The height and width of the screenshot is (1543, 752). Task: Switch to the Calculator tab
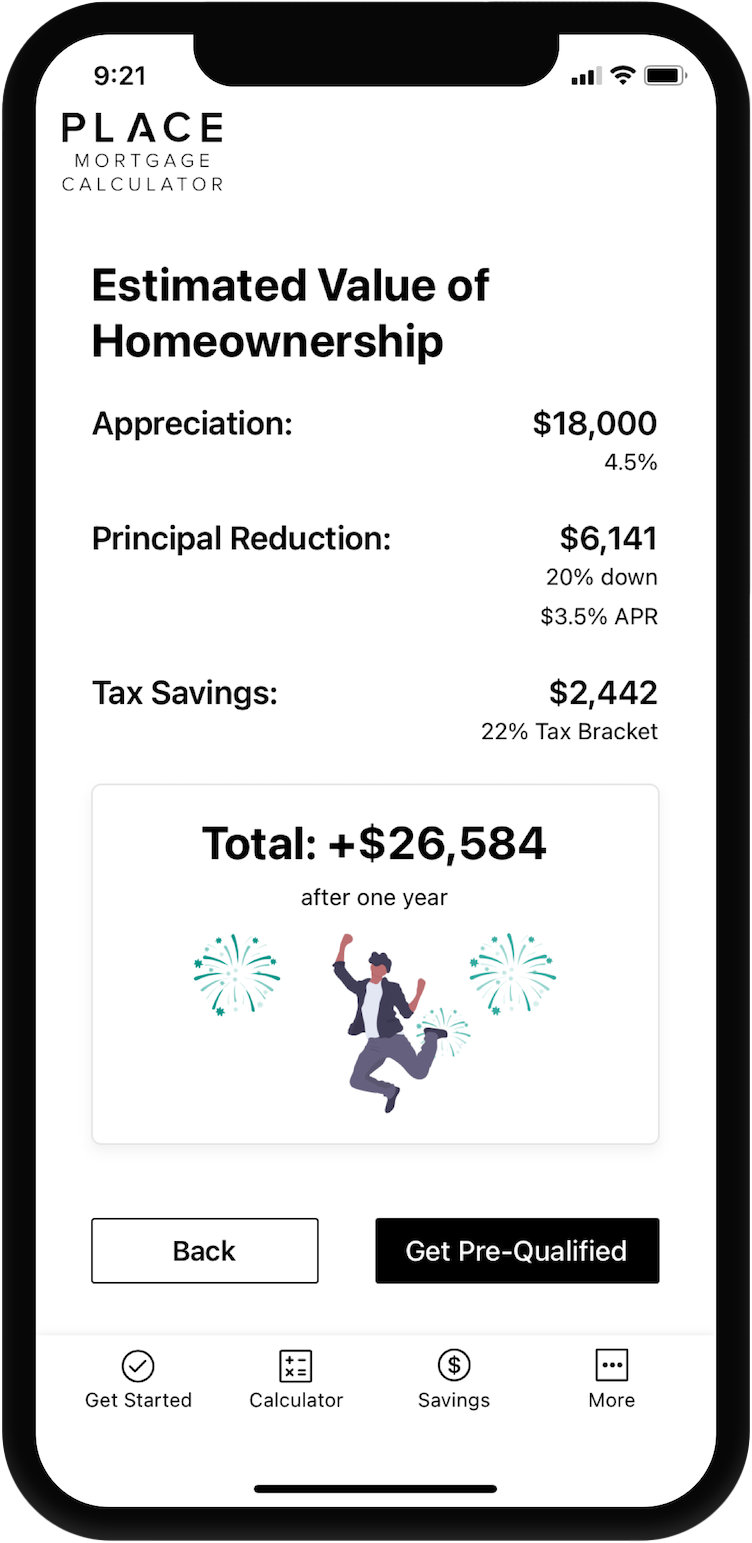296,1379
